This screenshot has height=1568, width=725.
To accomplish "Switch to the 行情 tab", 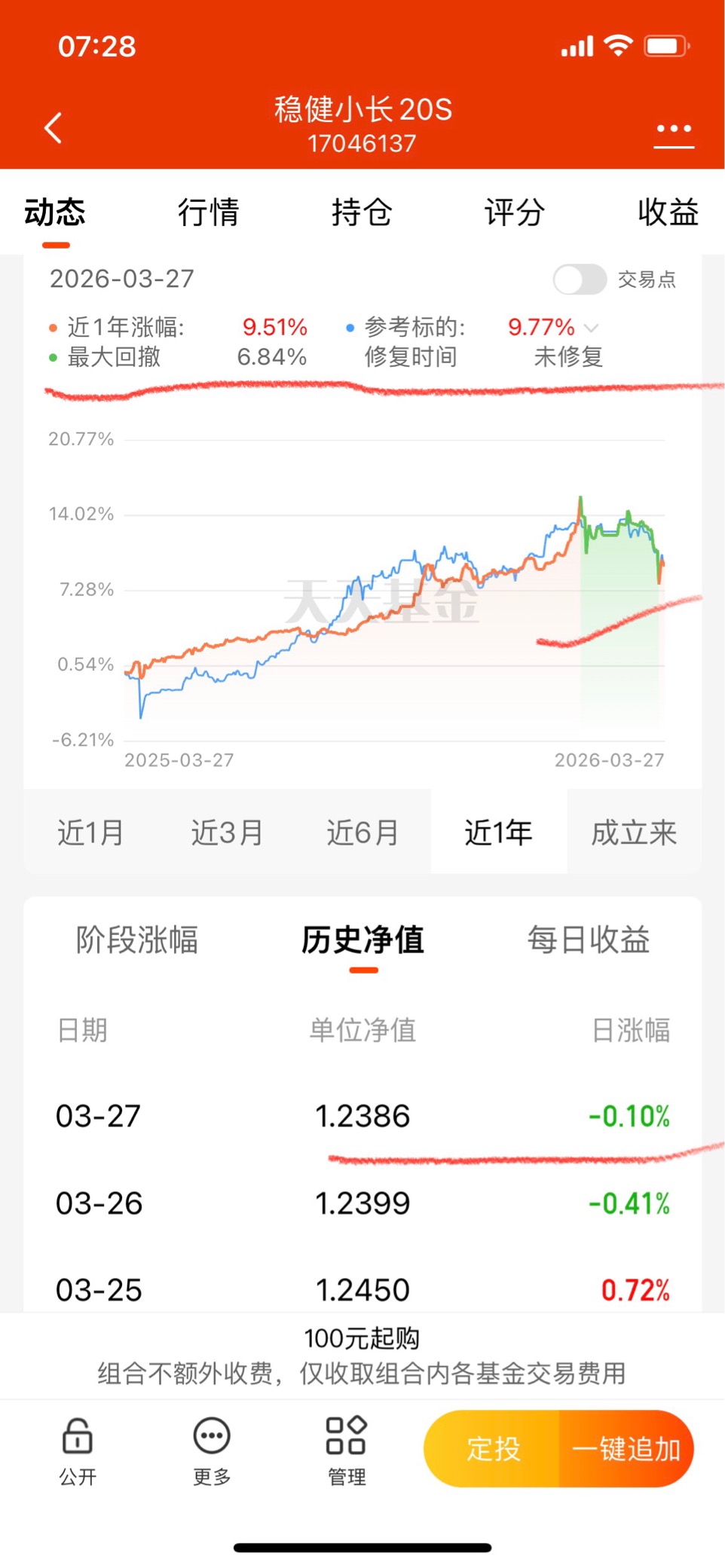I will coord(208,212).
